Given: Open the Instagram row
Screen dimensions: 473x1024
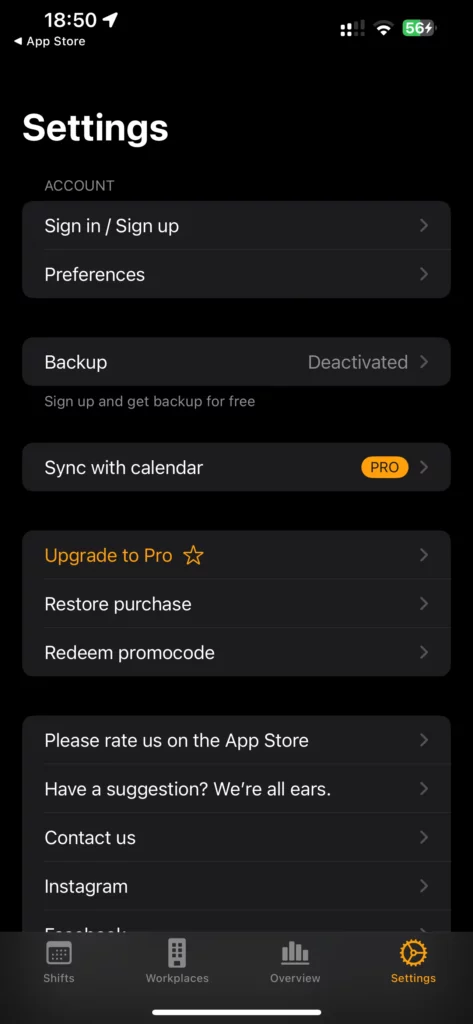Looking at the screenshot, I should [236, 886].
